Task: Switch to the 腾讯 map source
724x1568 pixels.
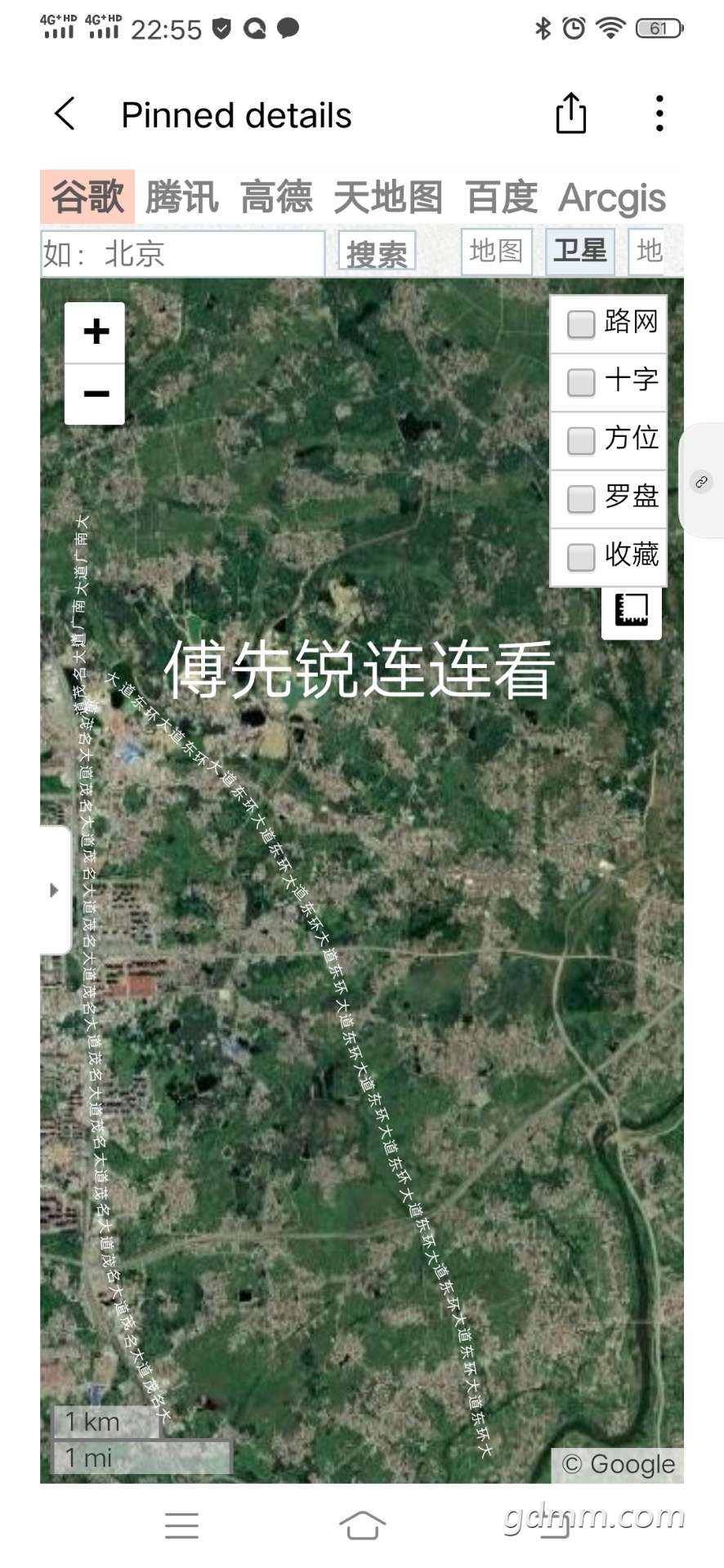Action: 181,198
